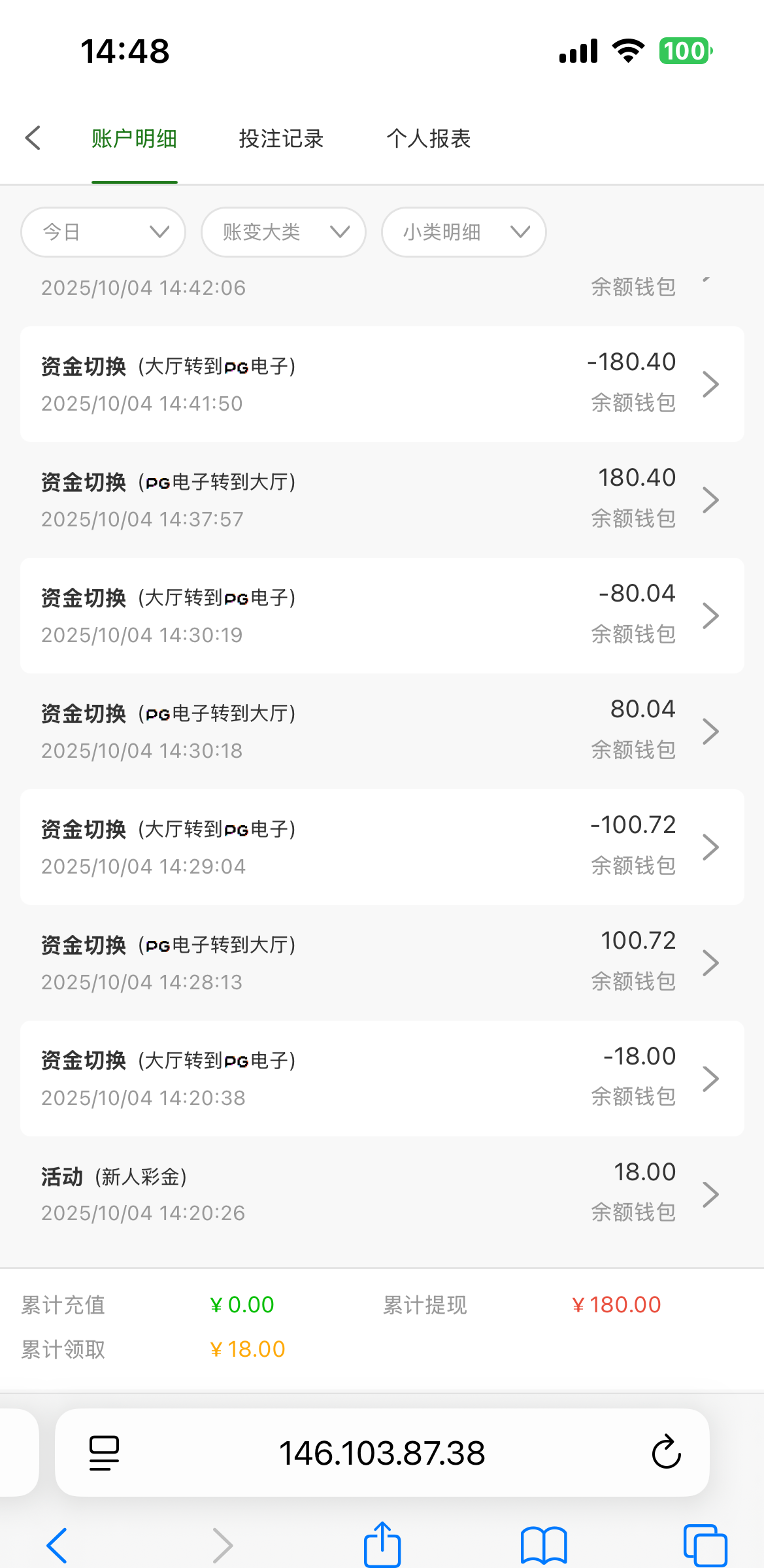Switch to the 投注记录 tab
The height and width of the screenshot is (1568, 764).
click(x=281, y=139)
